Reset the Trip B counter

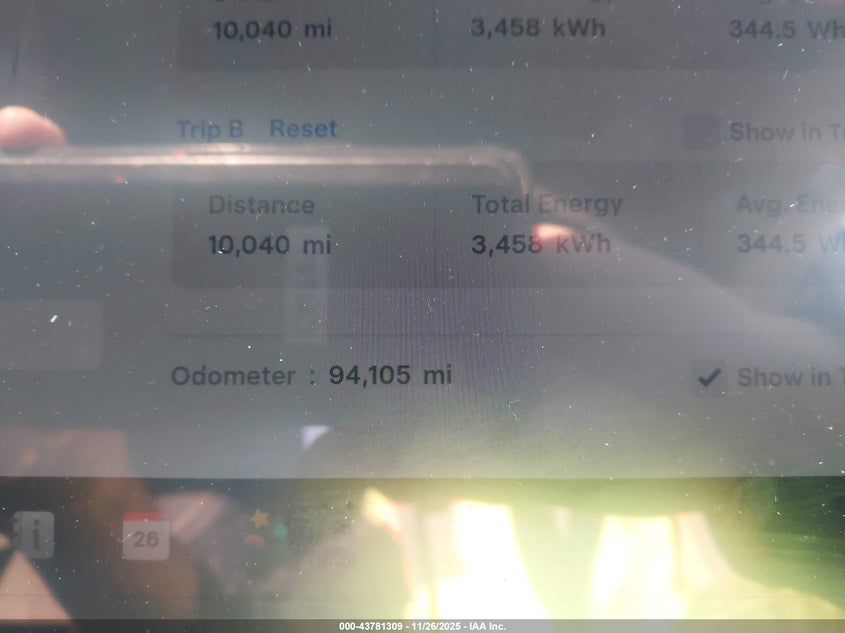coord(303,129)
